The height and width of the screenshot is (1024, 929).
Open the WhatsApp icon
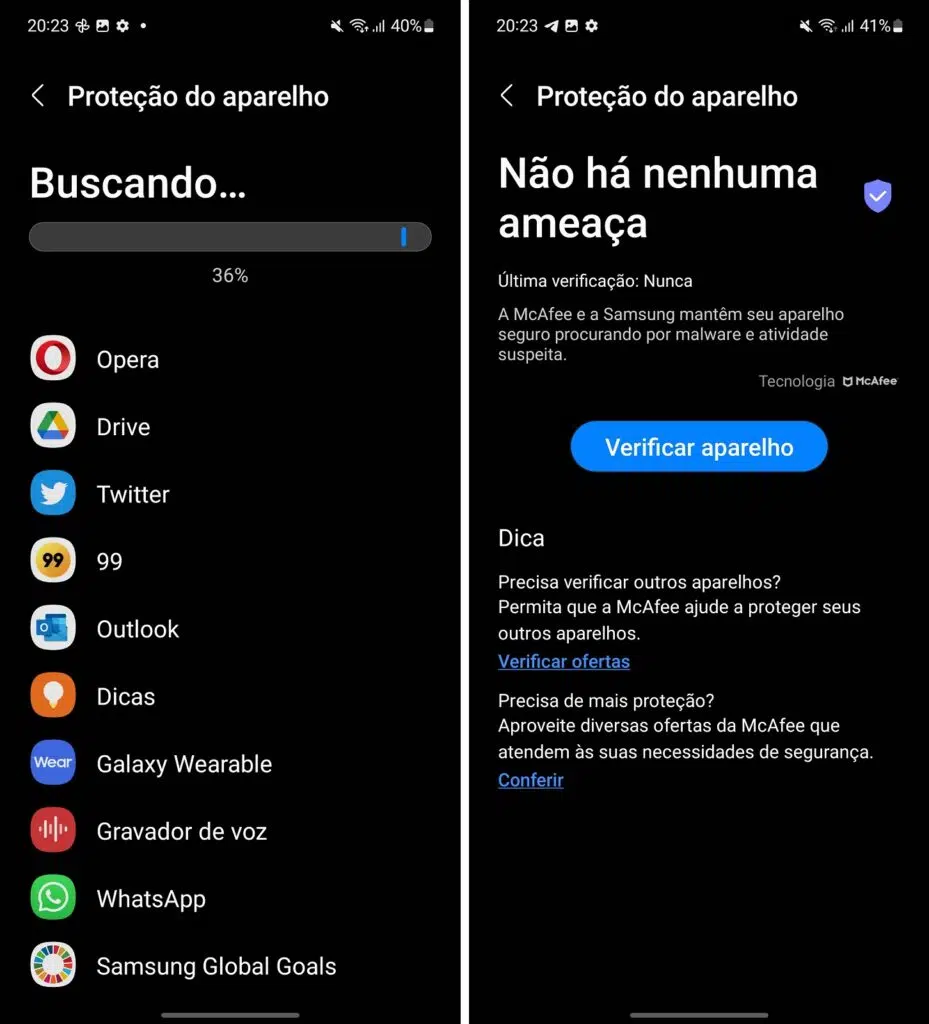coord(52,898)
